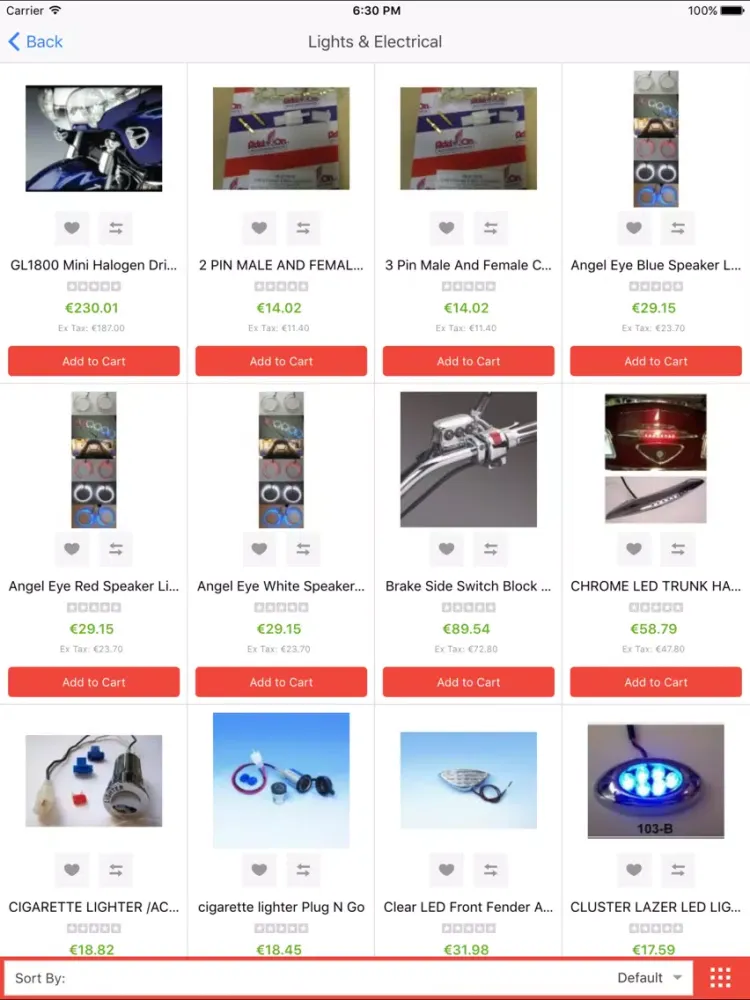This screenshot has width=750, height=1000.
Task: Compare the cigarette lighter Plug N Go
Action: coord(303,870)
